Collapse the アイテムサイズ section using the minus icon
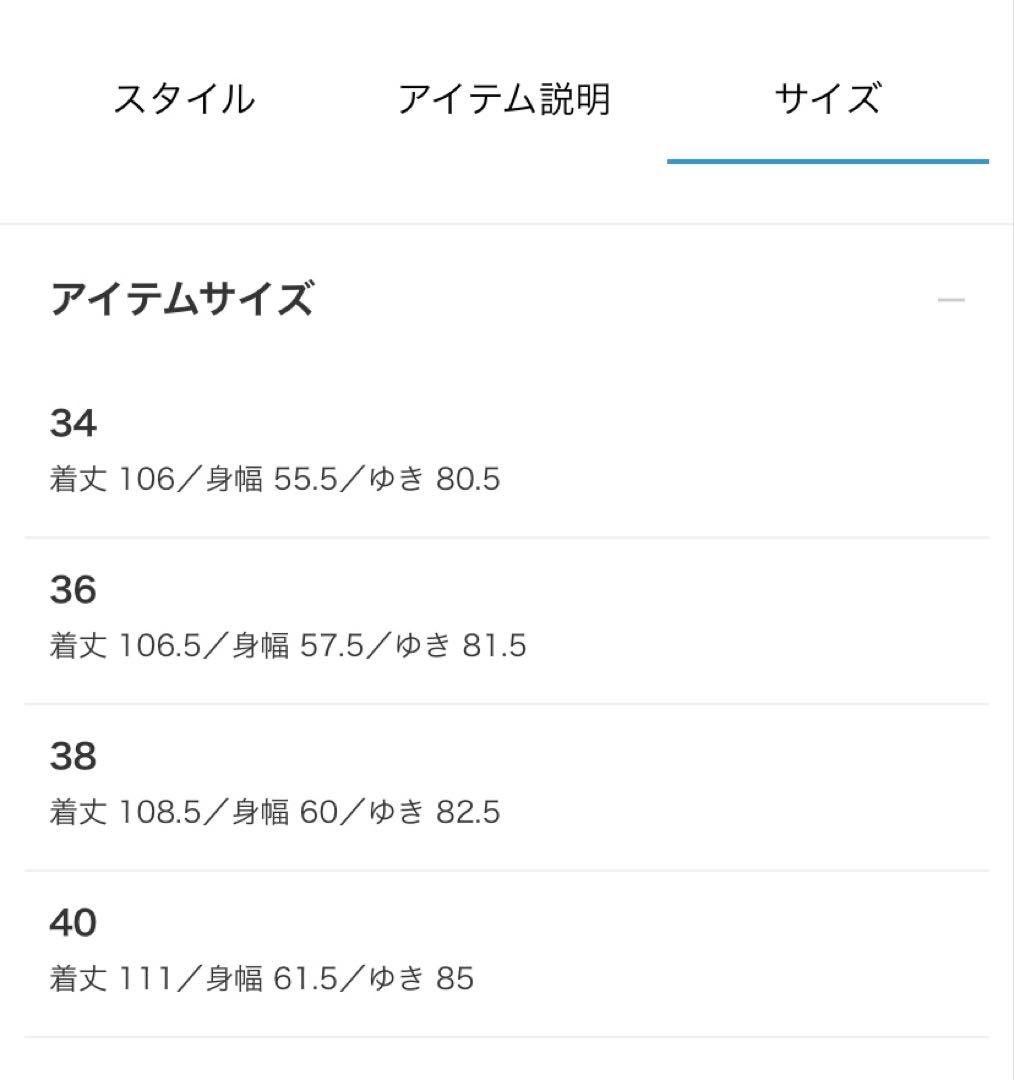 [x=949, y=300]
